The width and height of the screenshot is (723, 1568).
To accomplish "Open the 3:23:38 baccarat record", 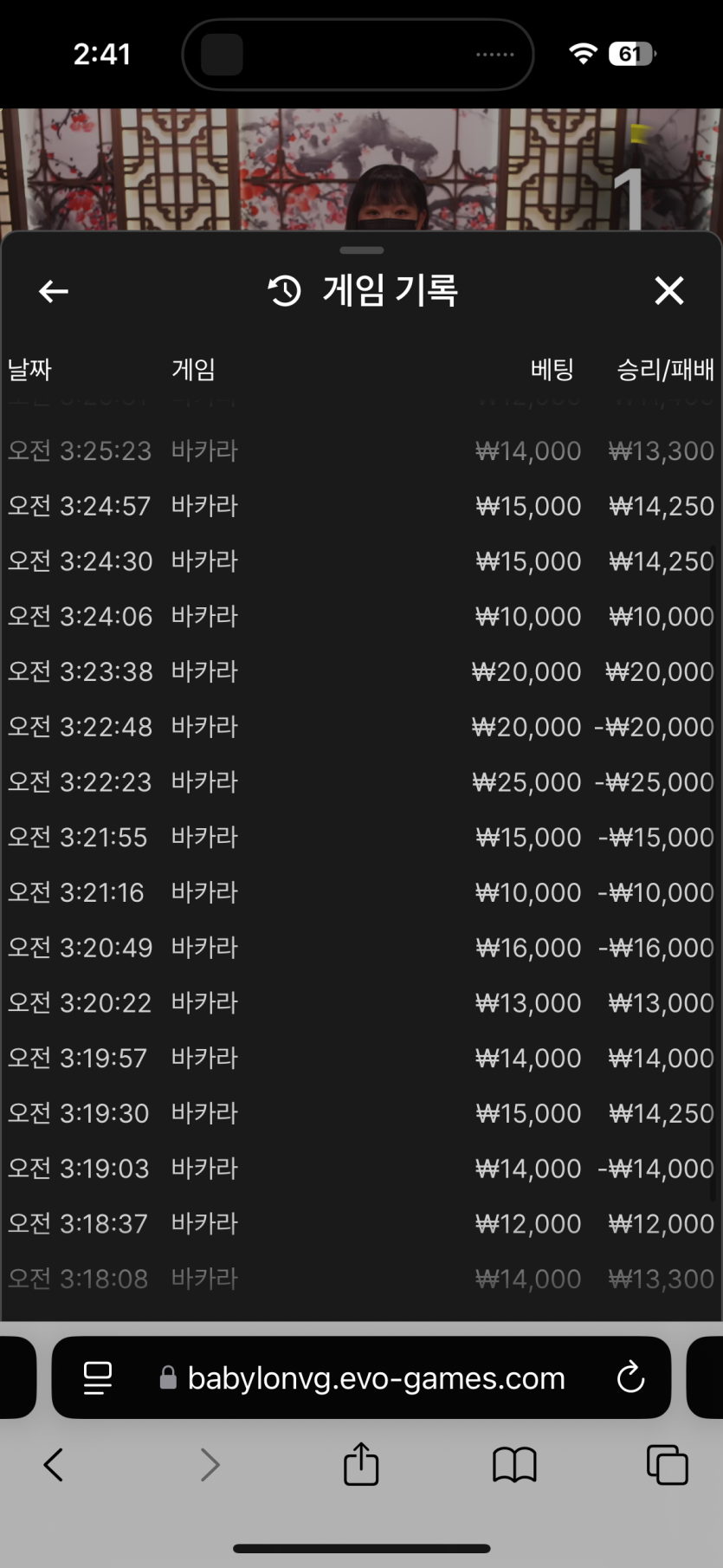I will point(361,671).
